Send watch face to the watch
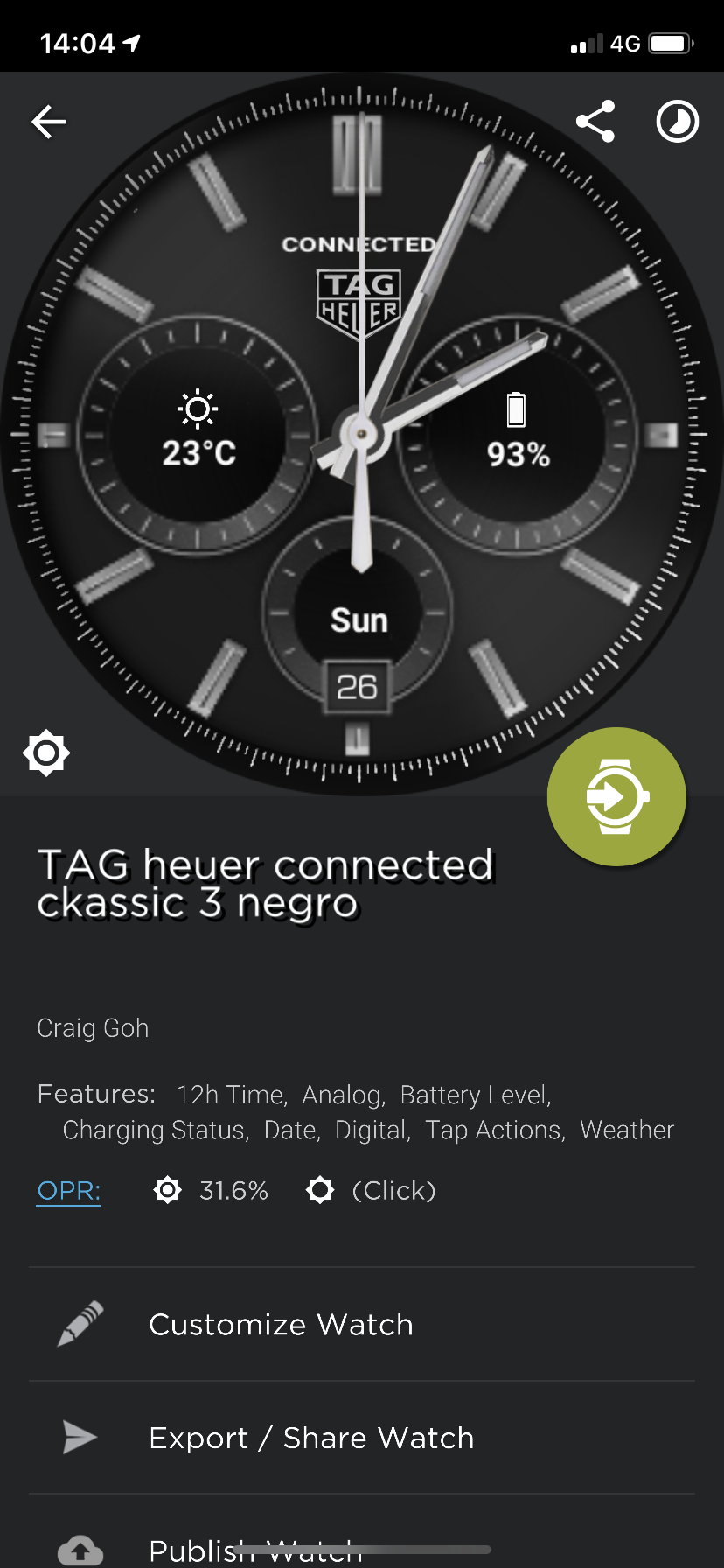This screenshot has width=724, height=1568. tap(616, 796)
